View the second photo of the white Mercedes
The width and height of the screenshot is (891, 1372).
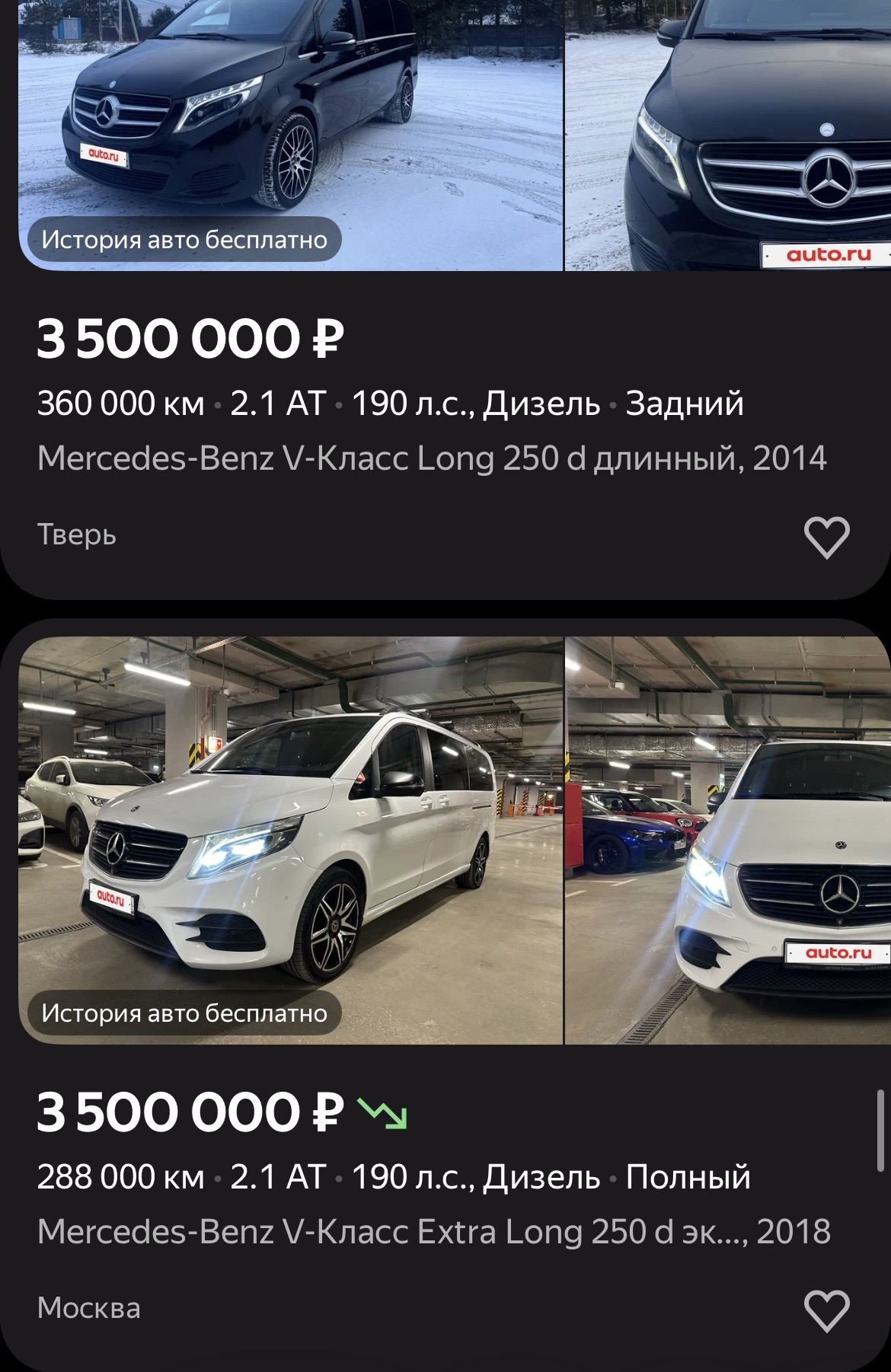pyautogui.click(x=728, y=841)
